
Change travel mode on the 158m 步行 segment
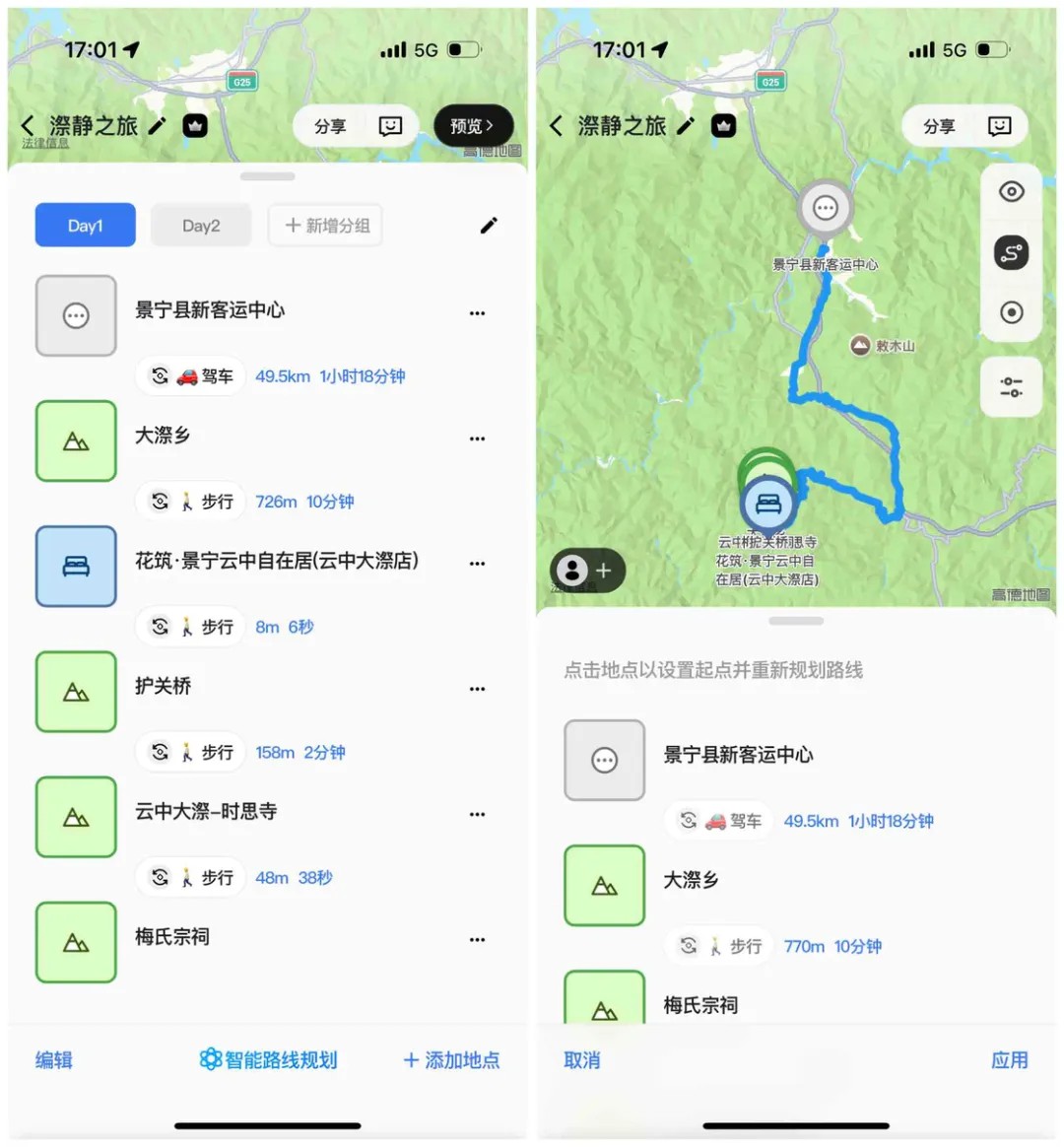(190, 752)
